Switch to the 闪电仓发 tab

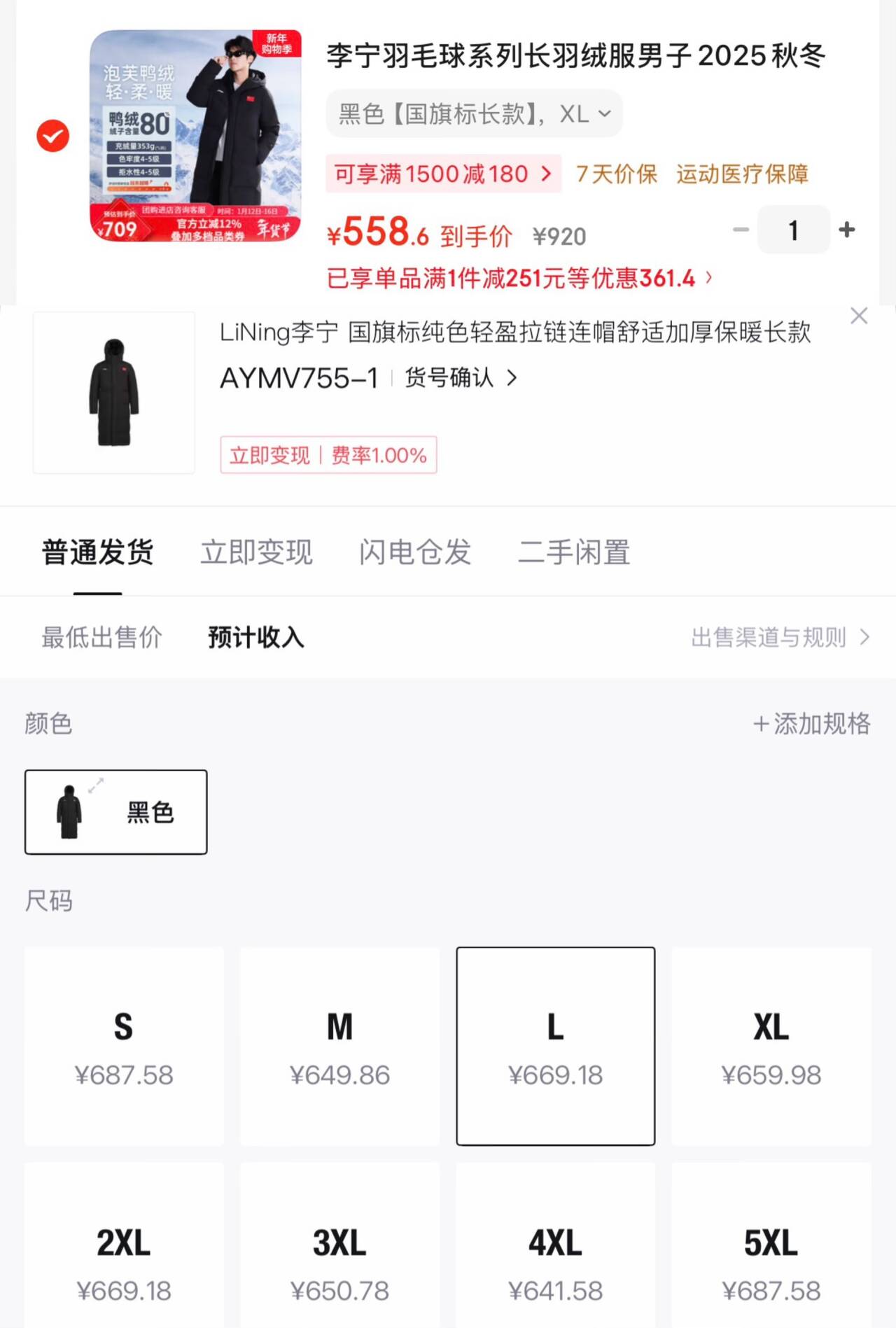coord(415,552)
